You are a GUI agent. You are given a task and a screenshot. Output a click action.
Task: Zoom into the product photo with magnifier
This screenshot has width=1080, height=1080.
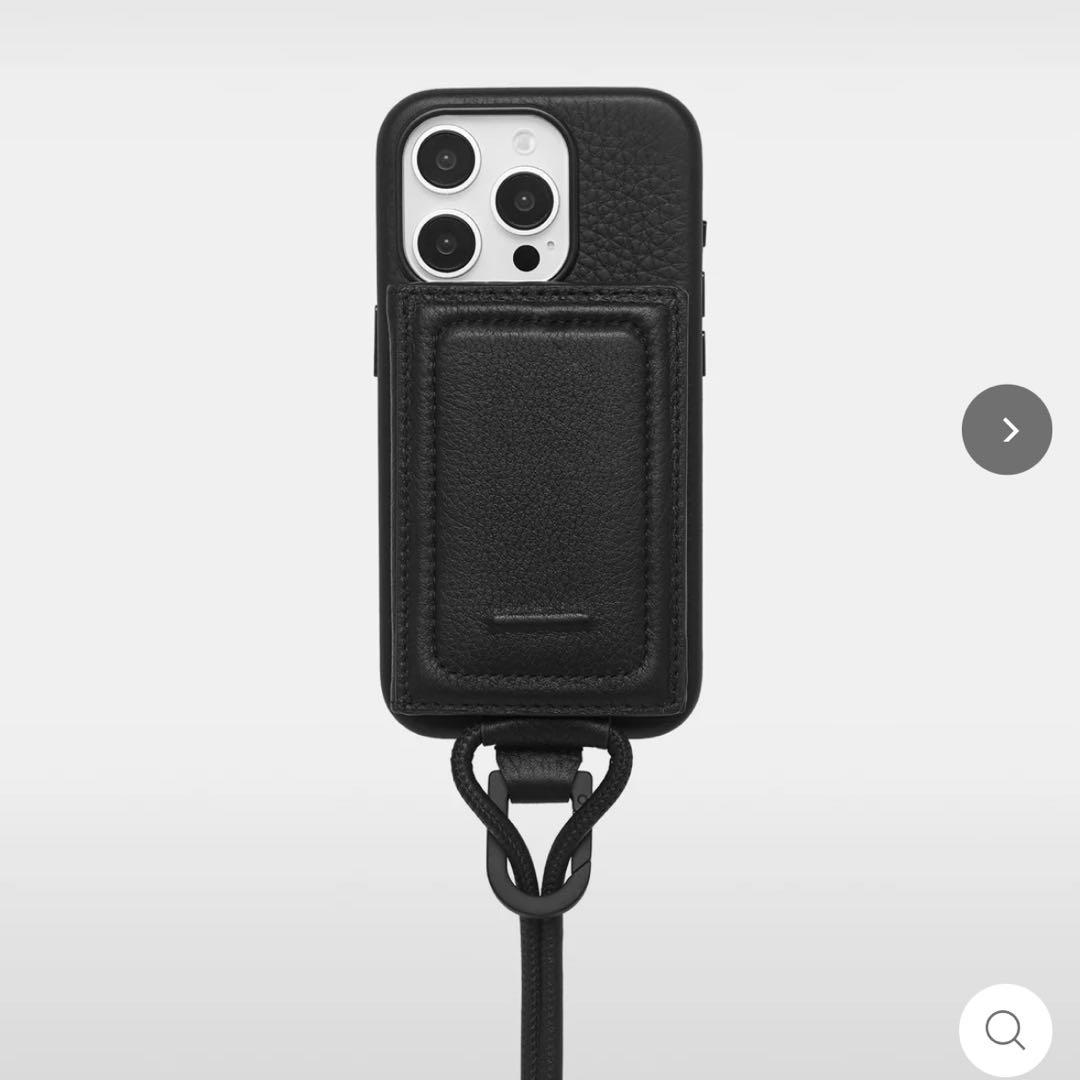pyautogui.click(x=1005, y=1029)
